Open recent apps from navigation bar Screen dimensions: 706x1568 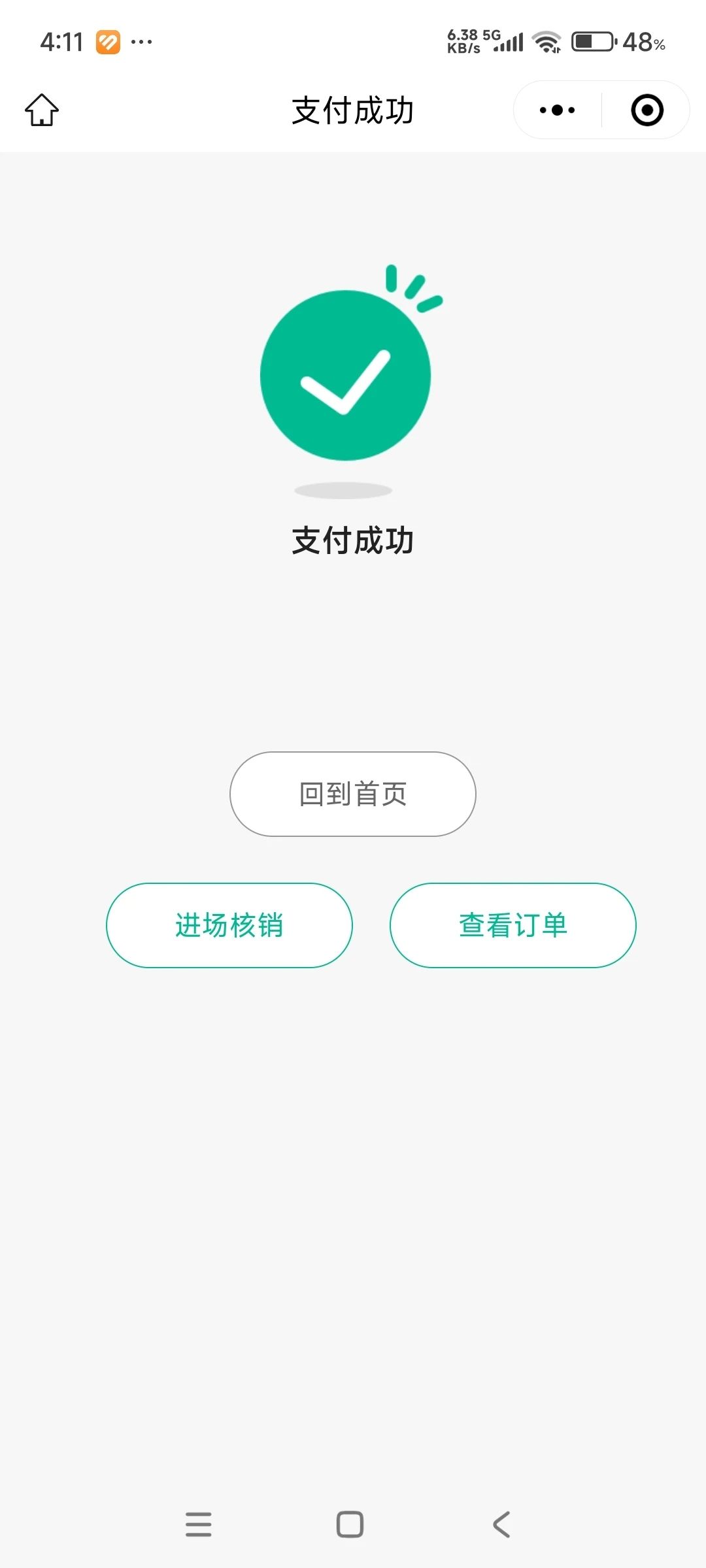click(199, 1524)
